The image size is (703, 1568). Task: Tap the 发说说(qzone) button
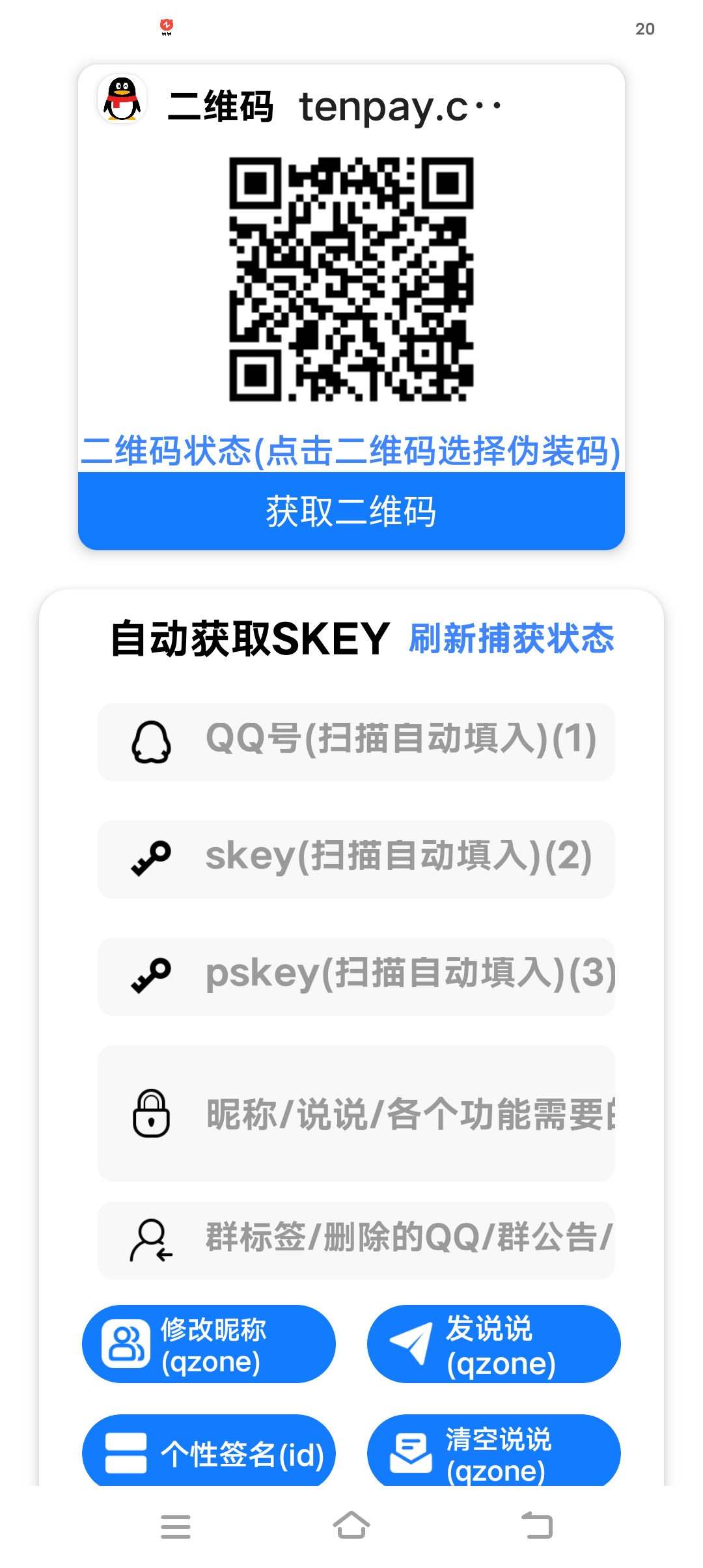tap(494, 1344)
